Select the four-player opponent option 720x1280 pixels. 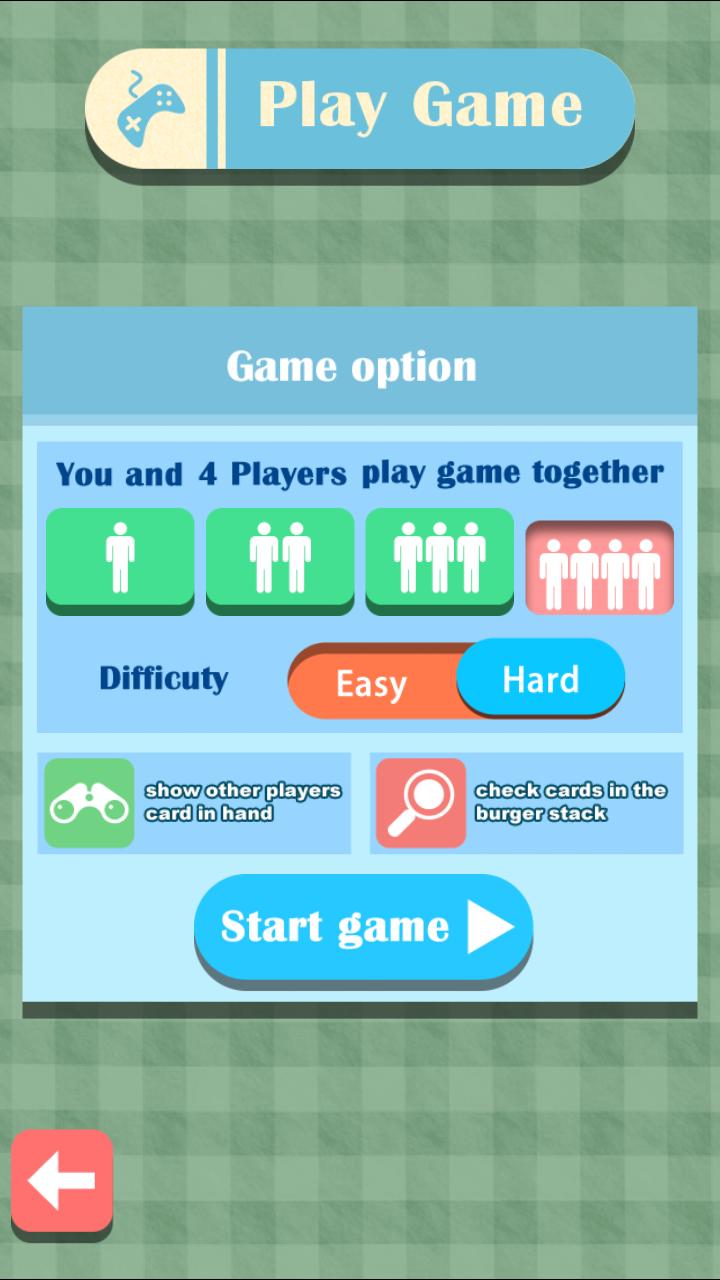[x=600, y=567]
